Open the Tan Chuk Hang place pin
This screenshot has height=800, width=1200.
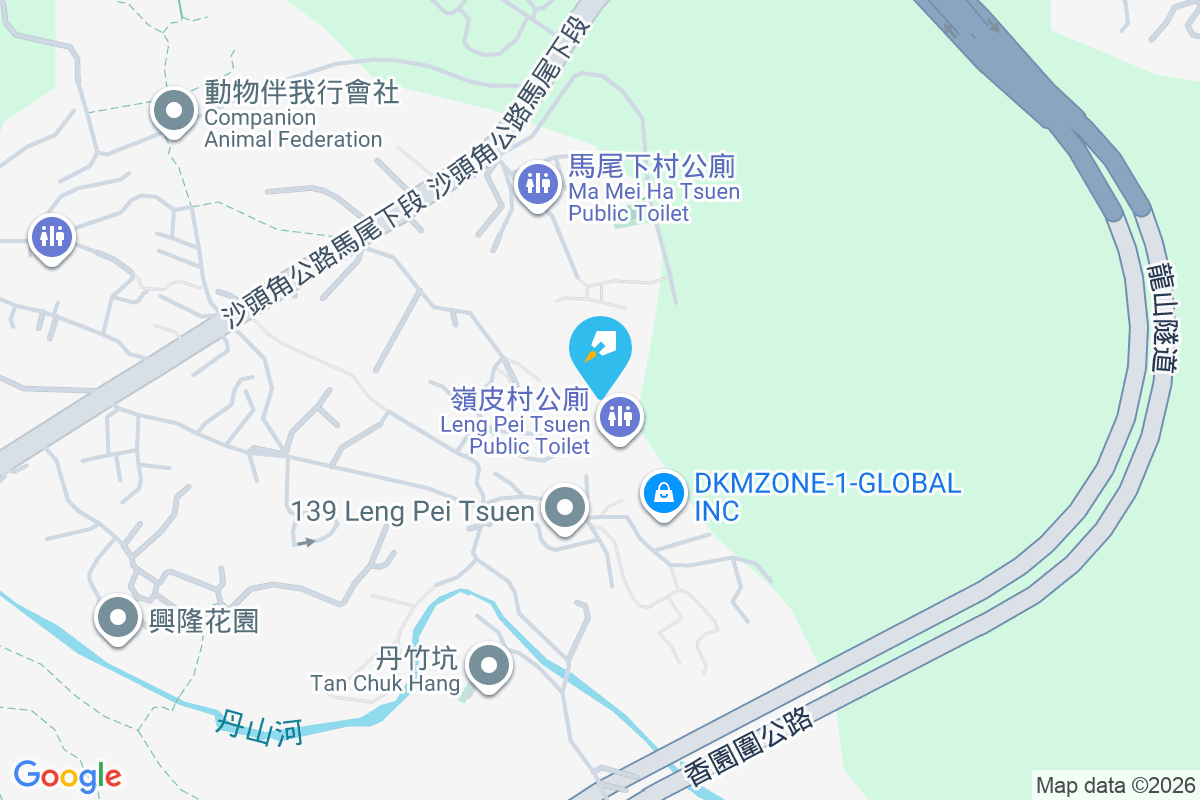coord(489,666)
